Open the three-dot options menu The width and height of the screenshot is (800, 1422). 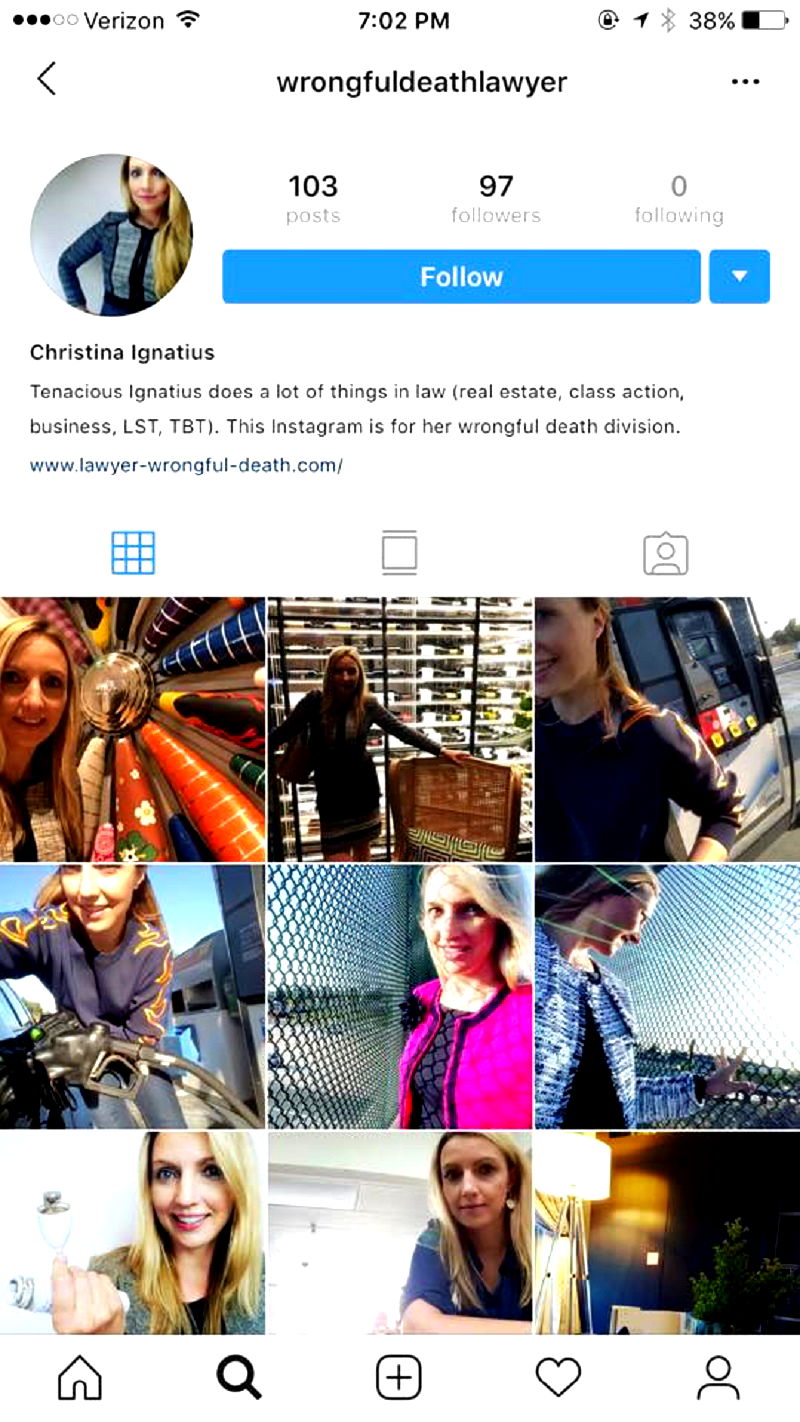(x=745, y=81)
